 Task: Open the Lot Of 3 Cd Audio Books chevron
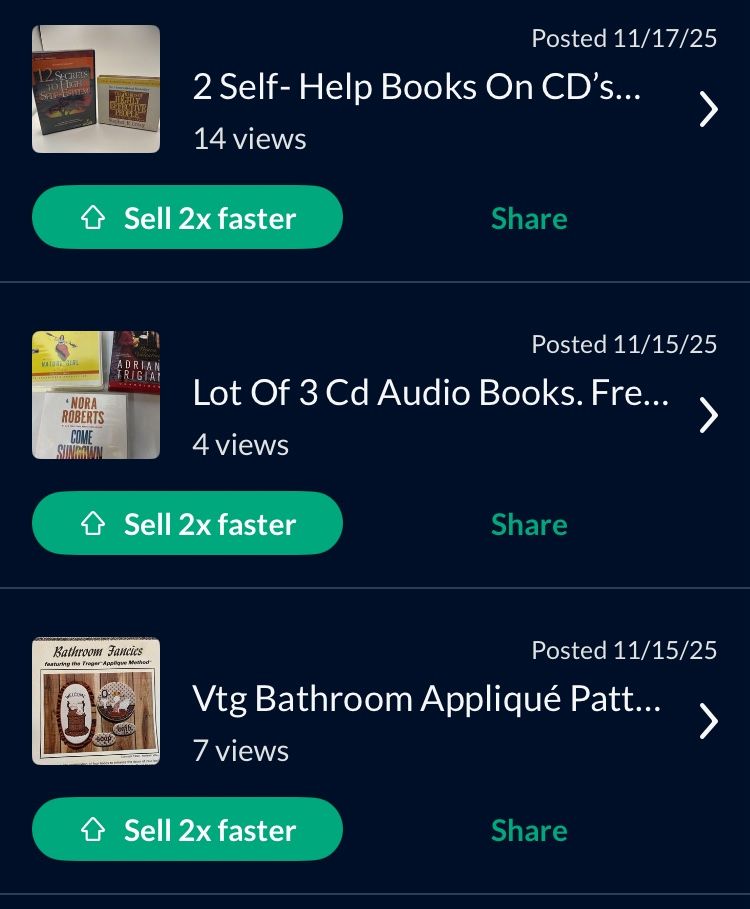[707, 416]
